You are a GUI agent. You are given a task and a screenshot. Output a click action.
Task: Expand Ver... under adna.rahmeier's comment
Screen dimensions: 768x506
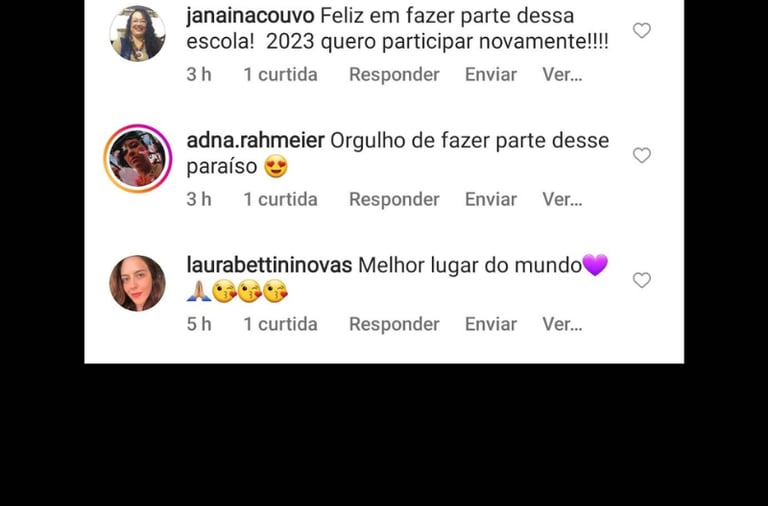click(562, 200)
